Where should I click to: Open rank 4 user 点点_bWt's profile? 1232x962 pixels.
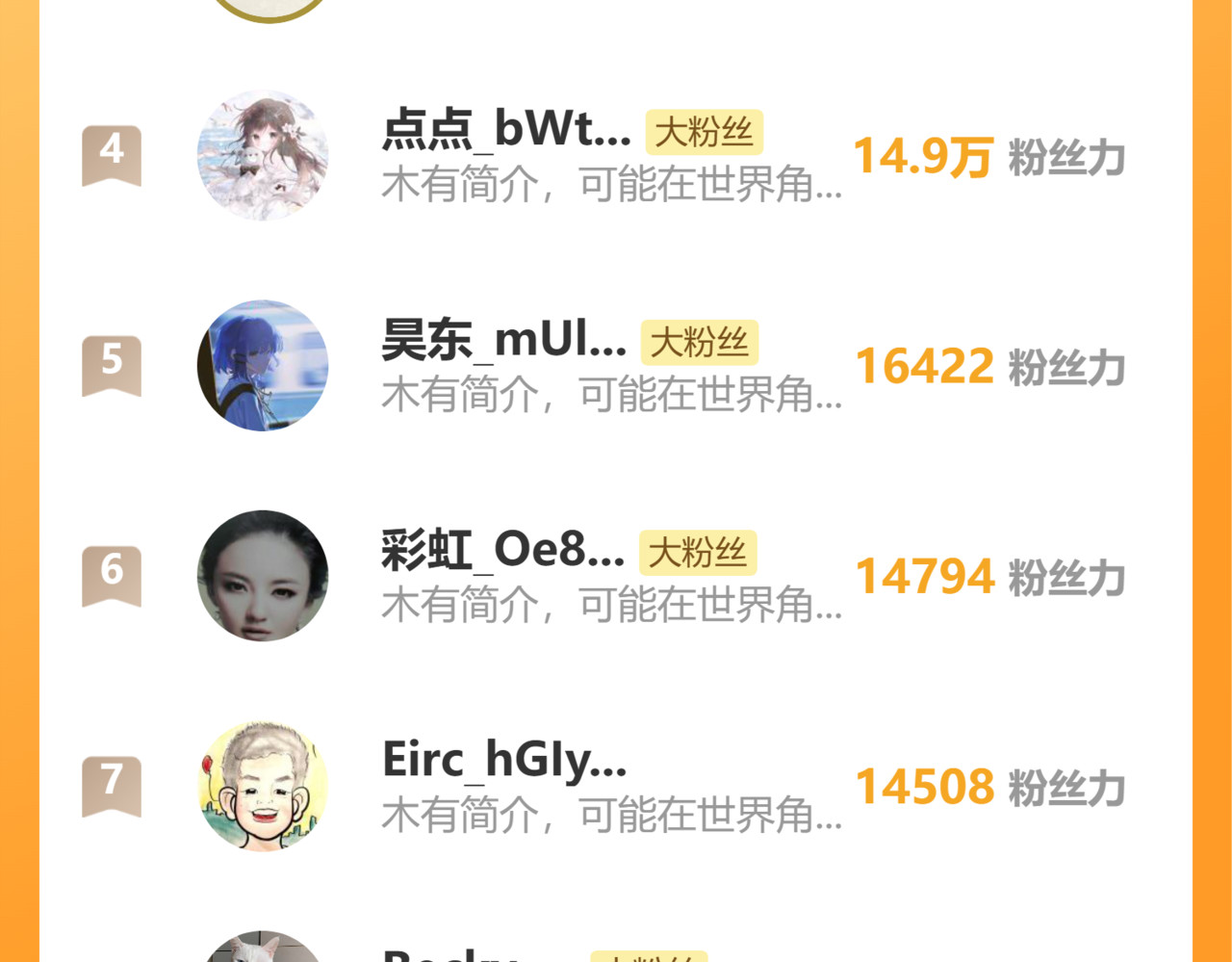click(x=263, y=156)
